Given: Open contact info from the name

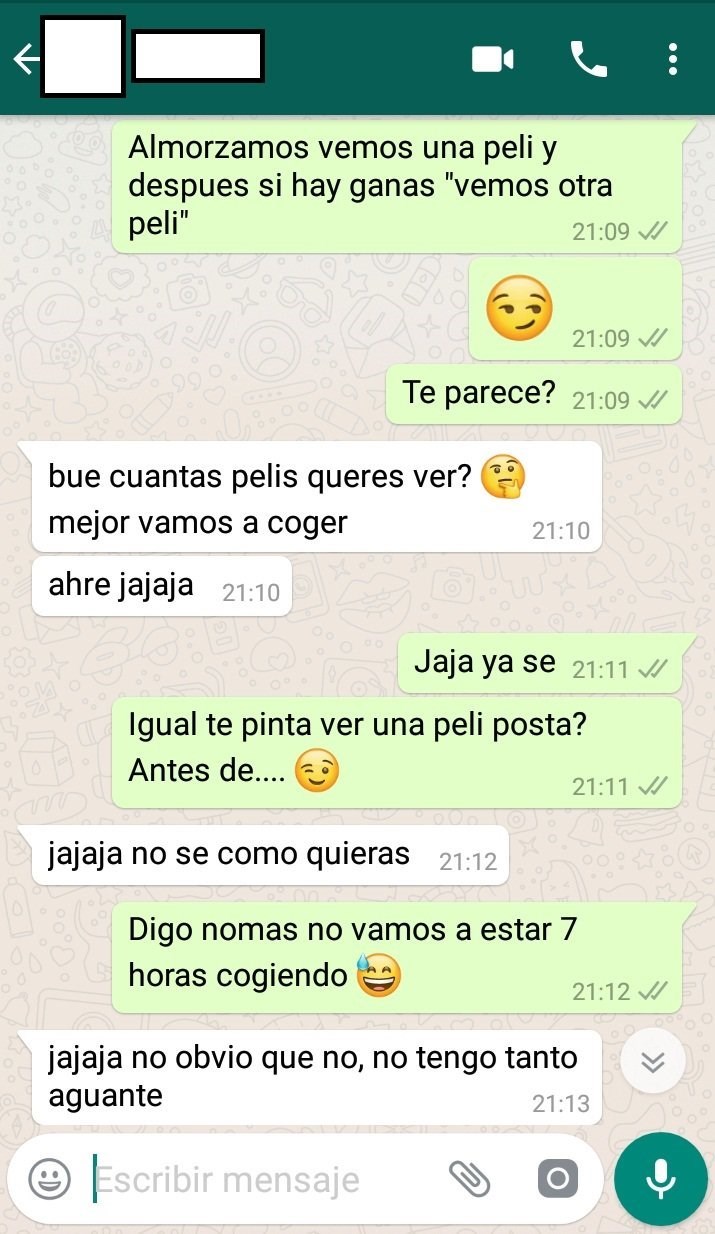Looking at the screenshot, I should [198, 56].
